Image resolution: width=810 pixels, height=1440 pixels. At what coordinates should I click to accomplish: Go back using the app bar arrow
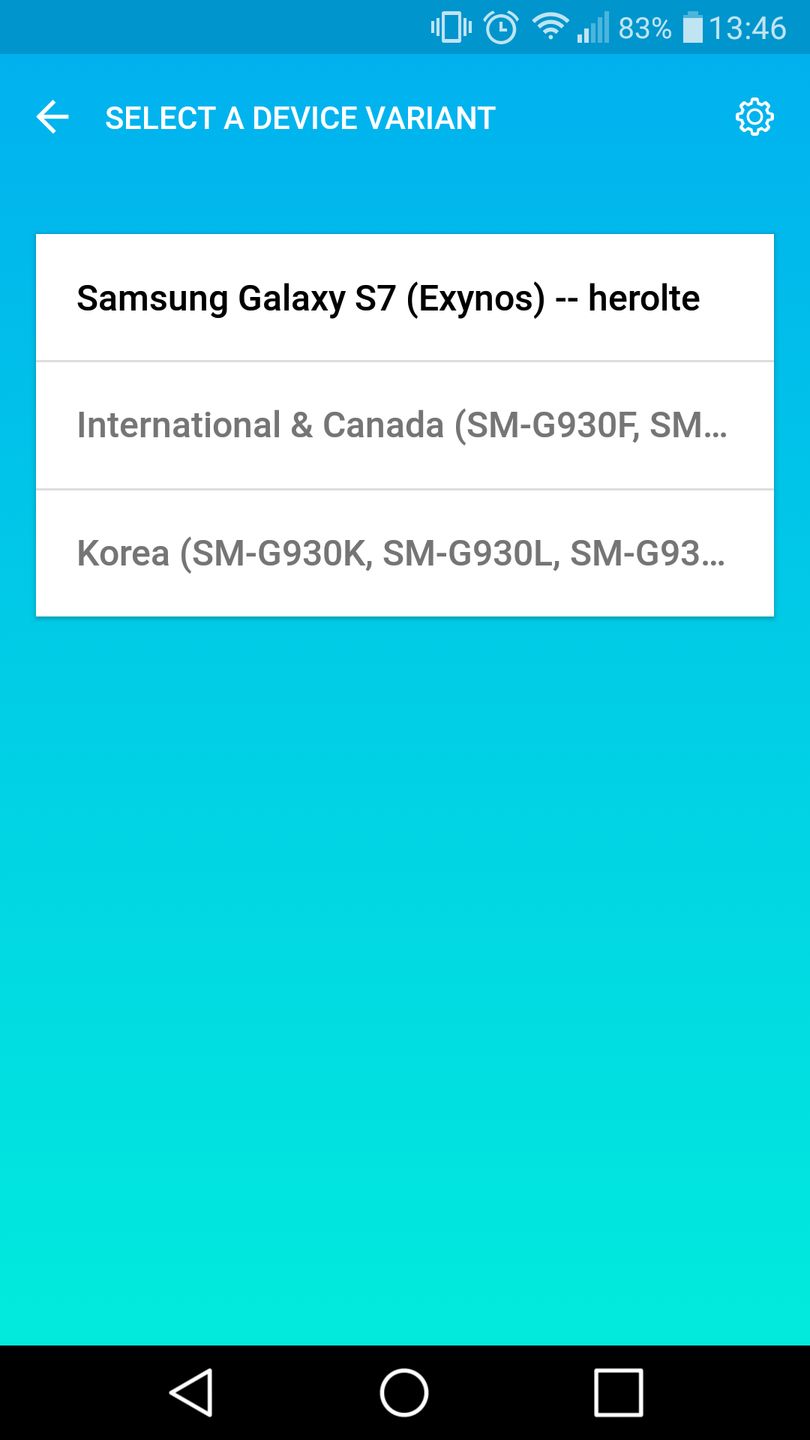click(52, 118)
